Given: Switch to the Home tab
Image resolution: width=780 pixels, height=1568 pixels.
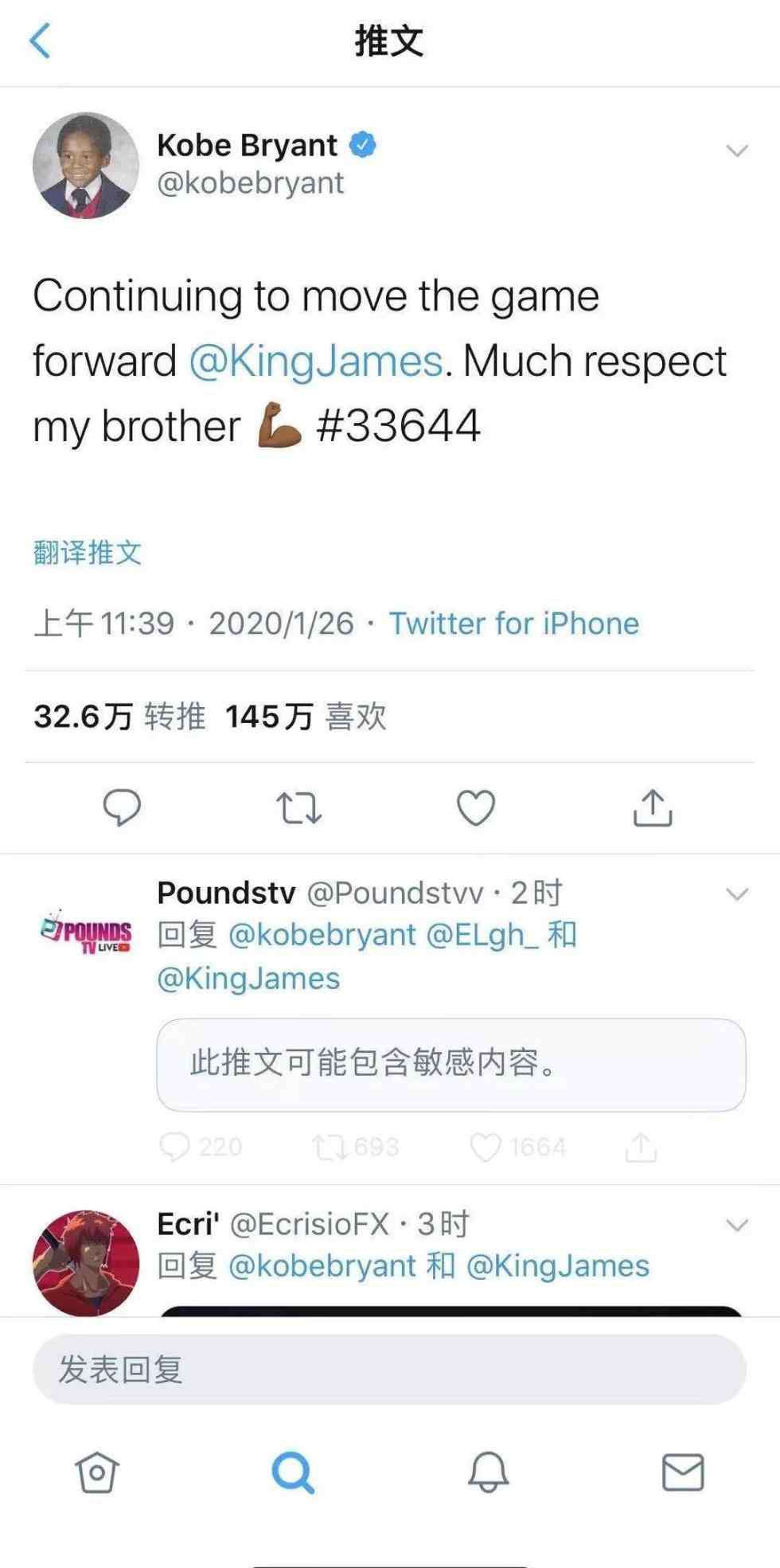Looking at the screenshot, I should pyautogui.click(x=97, y=1472).
